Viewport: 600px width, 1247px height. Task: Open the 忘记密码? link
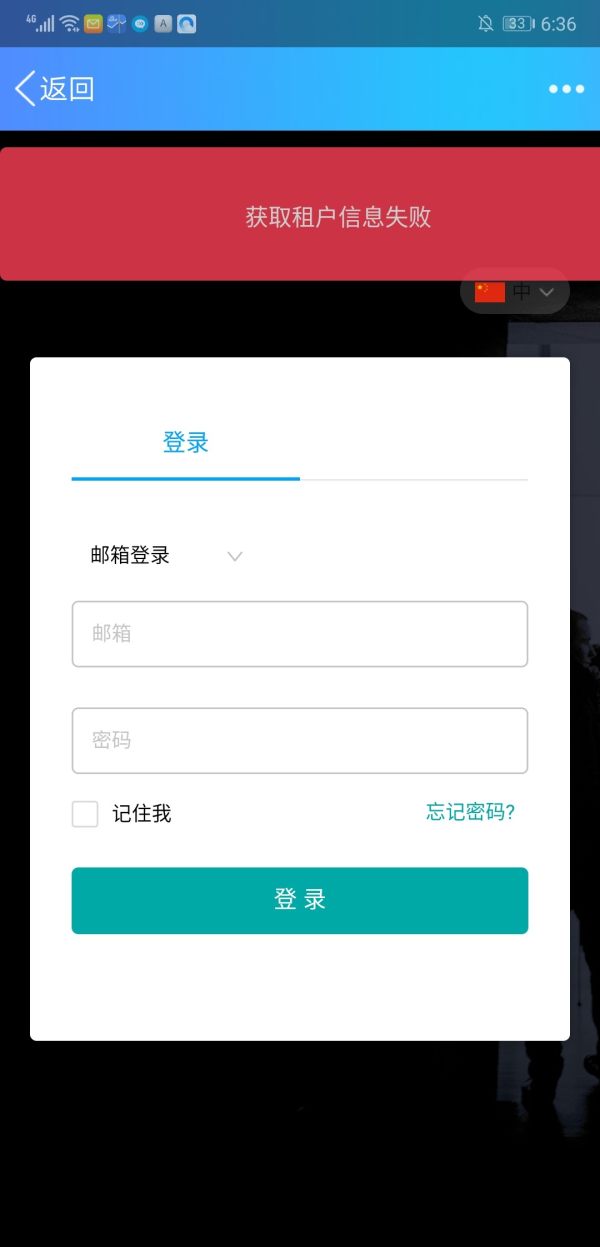470,812
